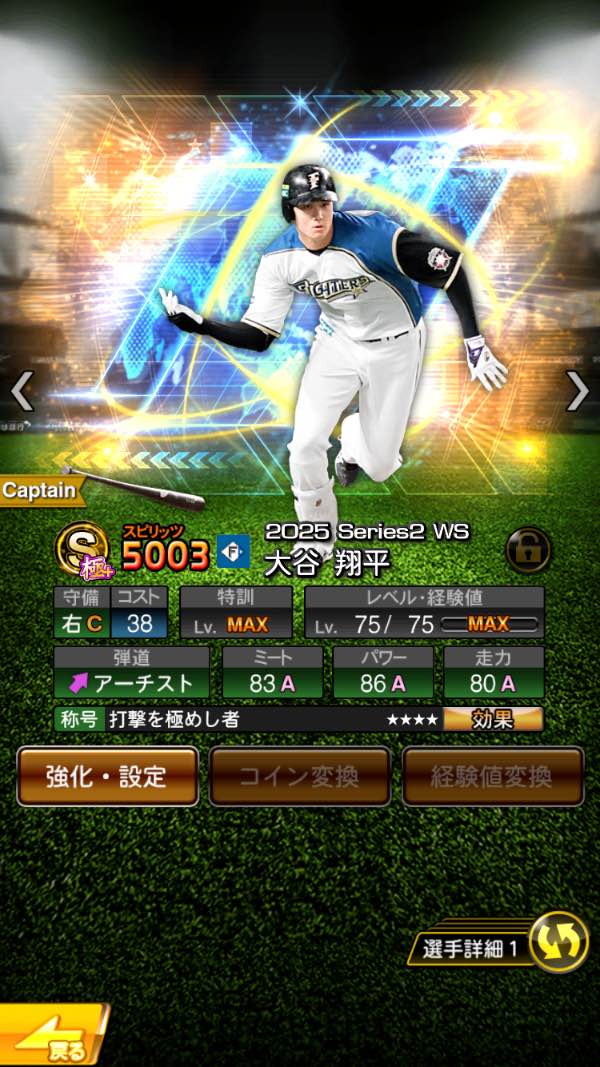Toggle the player lock icon
The height and width of the screenshot is (1067, 600).
point(528,550)
